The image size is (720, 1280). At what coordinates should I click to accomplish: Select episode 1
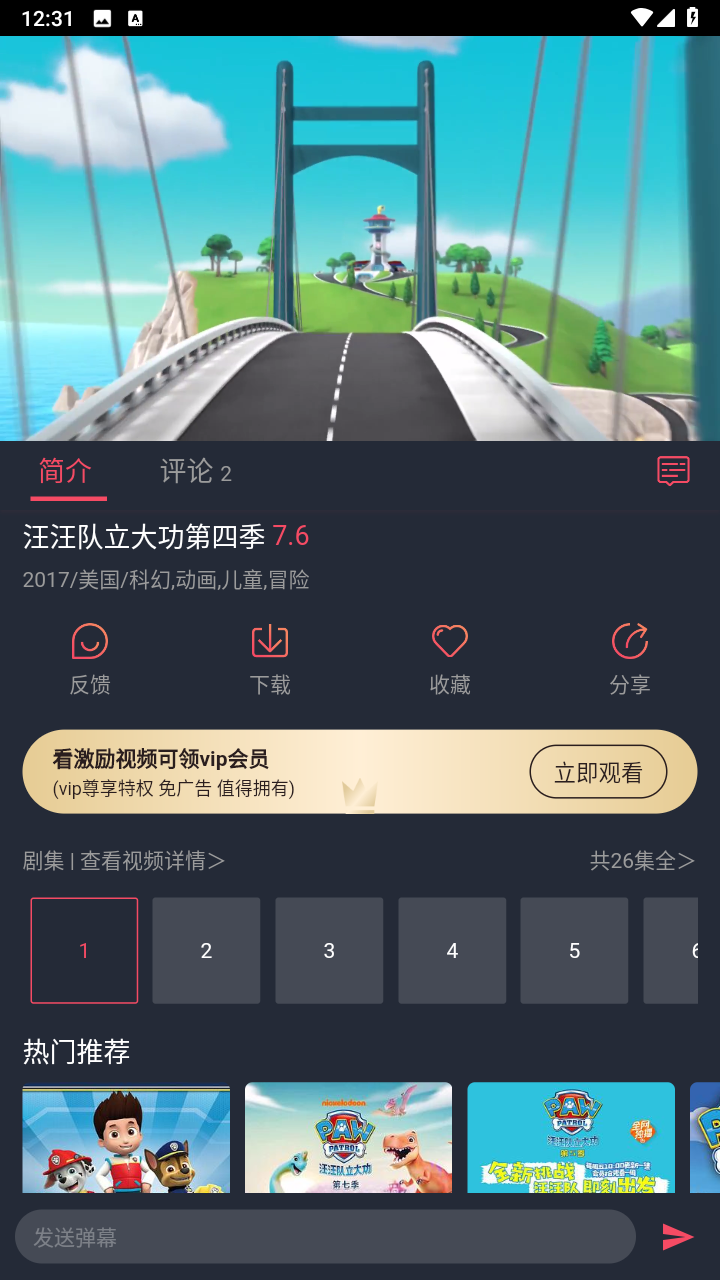click(84, 950)
